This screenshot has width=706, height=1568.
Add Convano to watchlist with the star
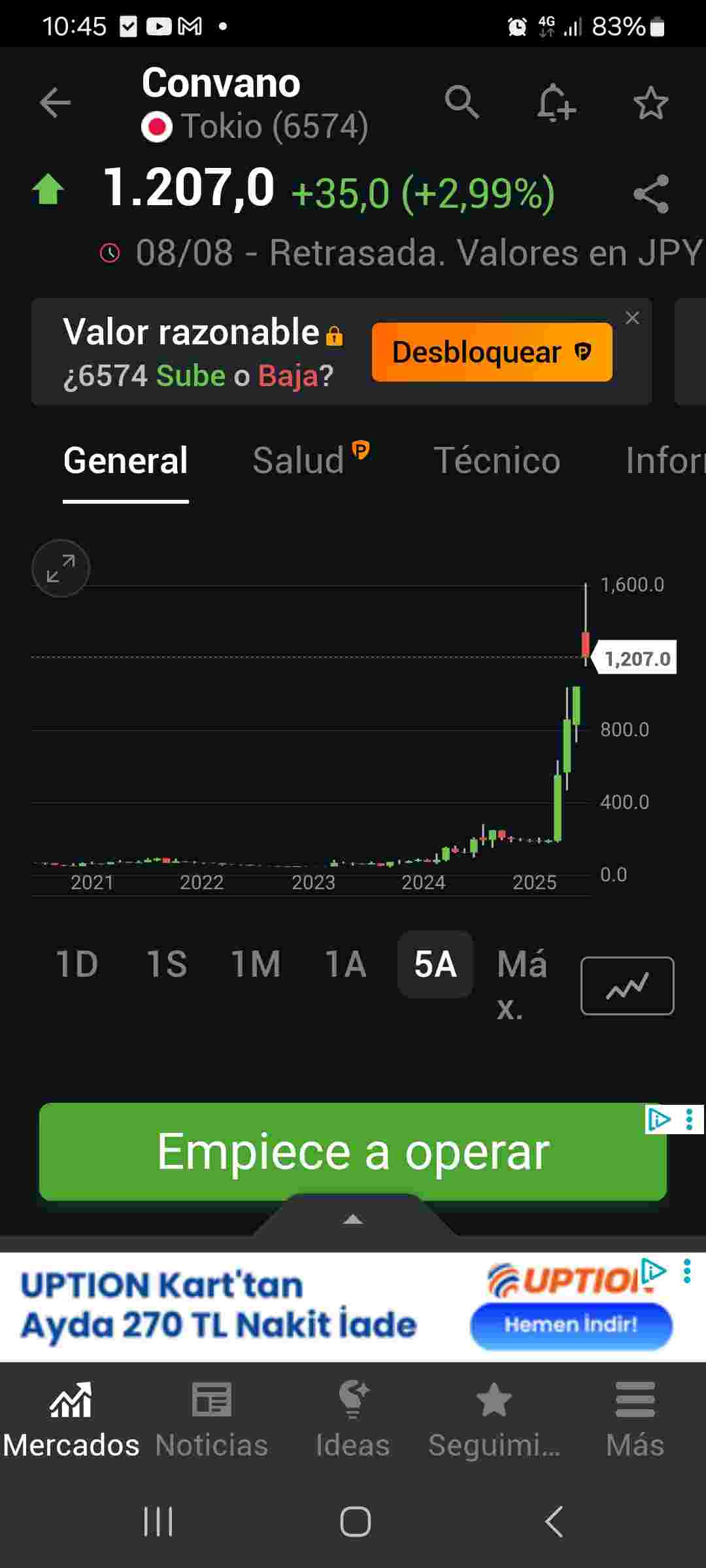650,103
